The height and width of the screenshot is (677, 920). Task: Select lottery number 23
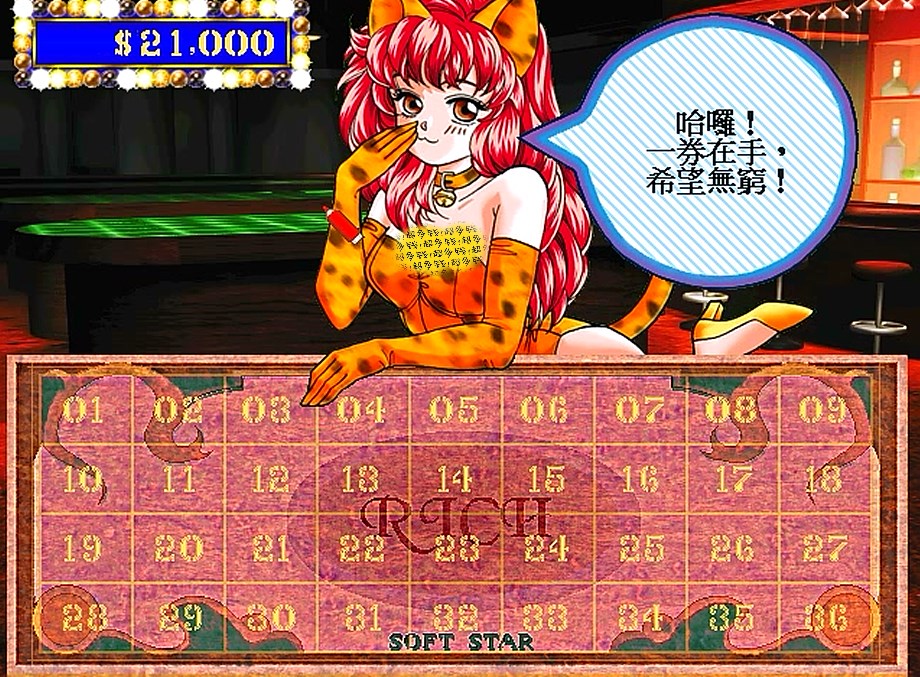[x=454, y=548]
